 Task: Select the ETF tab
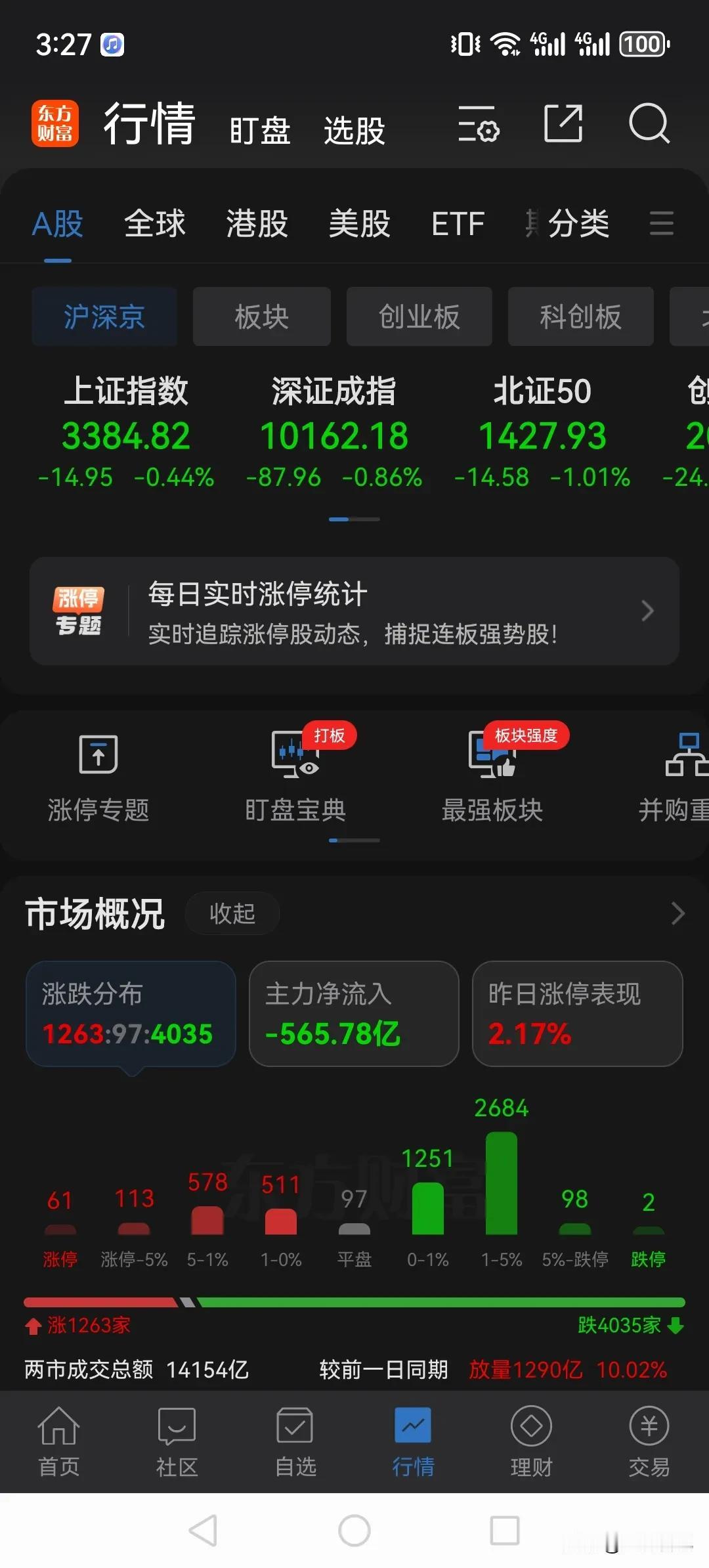coord(458,223)
